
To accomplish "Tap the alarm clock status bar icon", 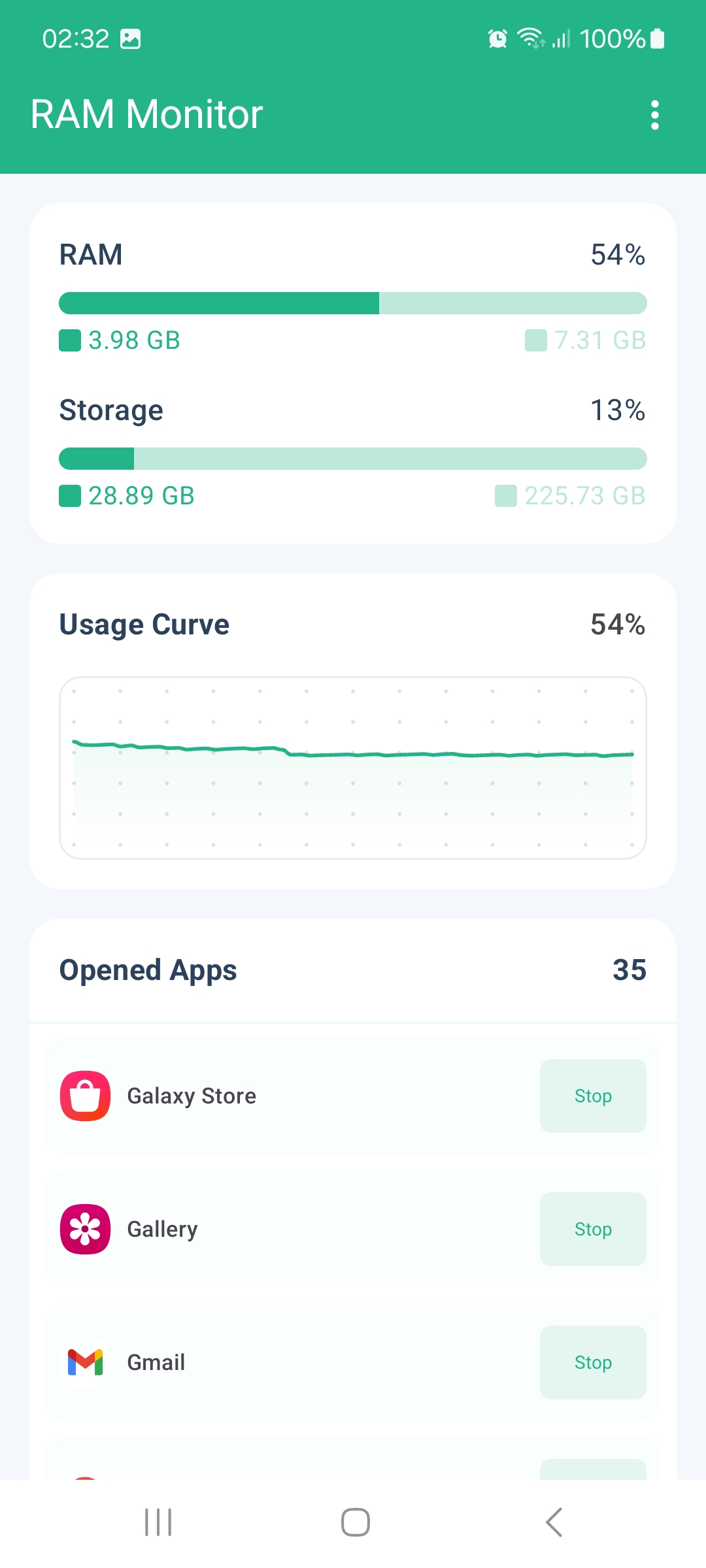I will point(497,39).
